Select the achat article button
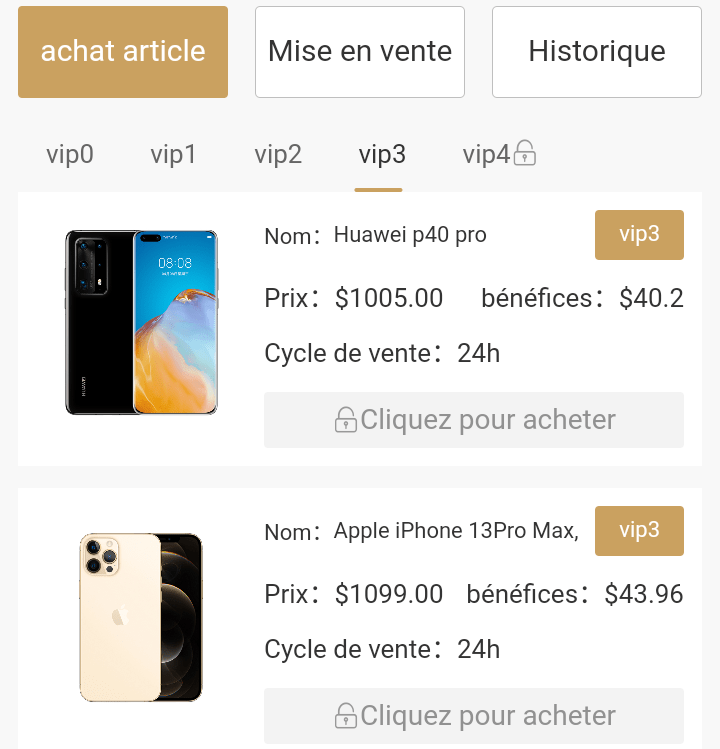 (123, 52)
